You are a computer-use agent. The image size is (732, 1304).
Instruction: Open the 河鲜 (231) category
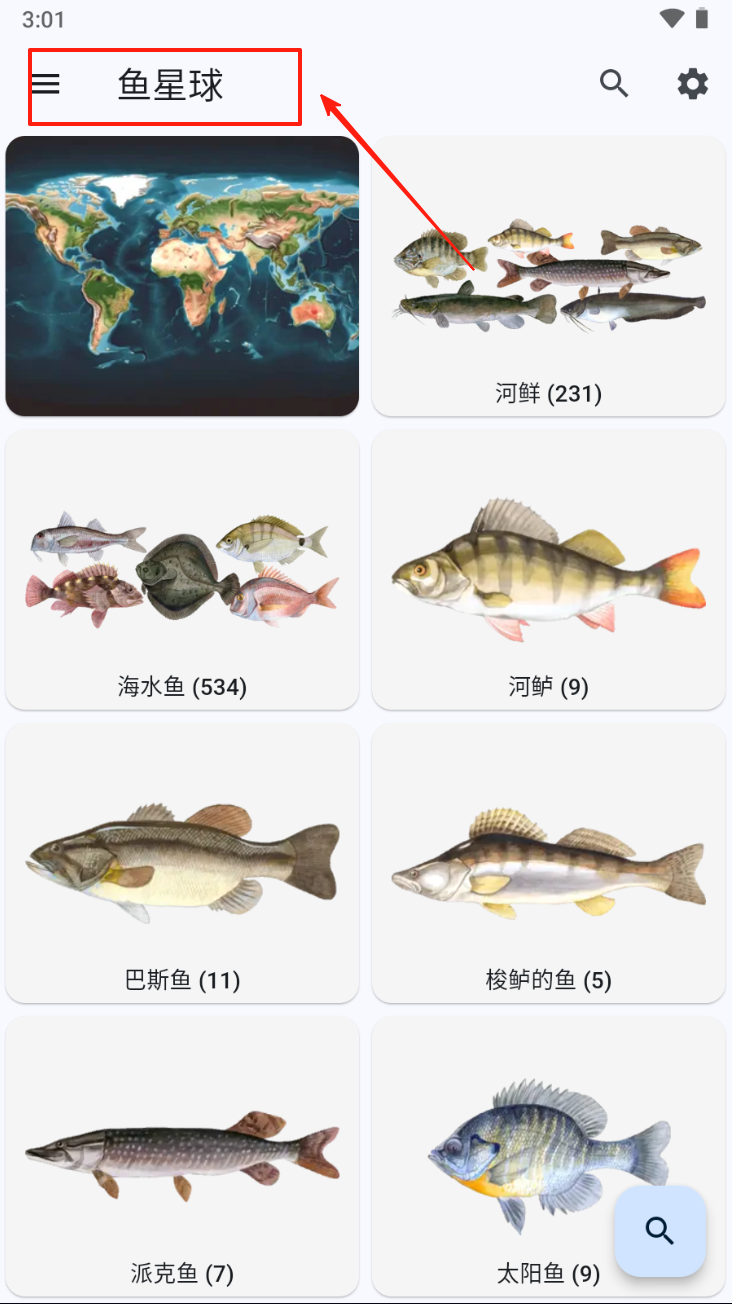pos(548,275)
